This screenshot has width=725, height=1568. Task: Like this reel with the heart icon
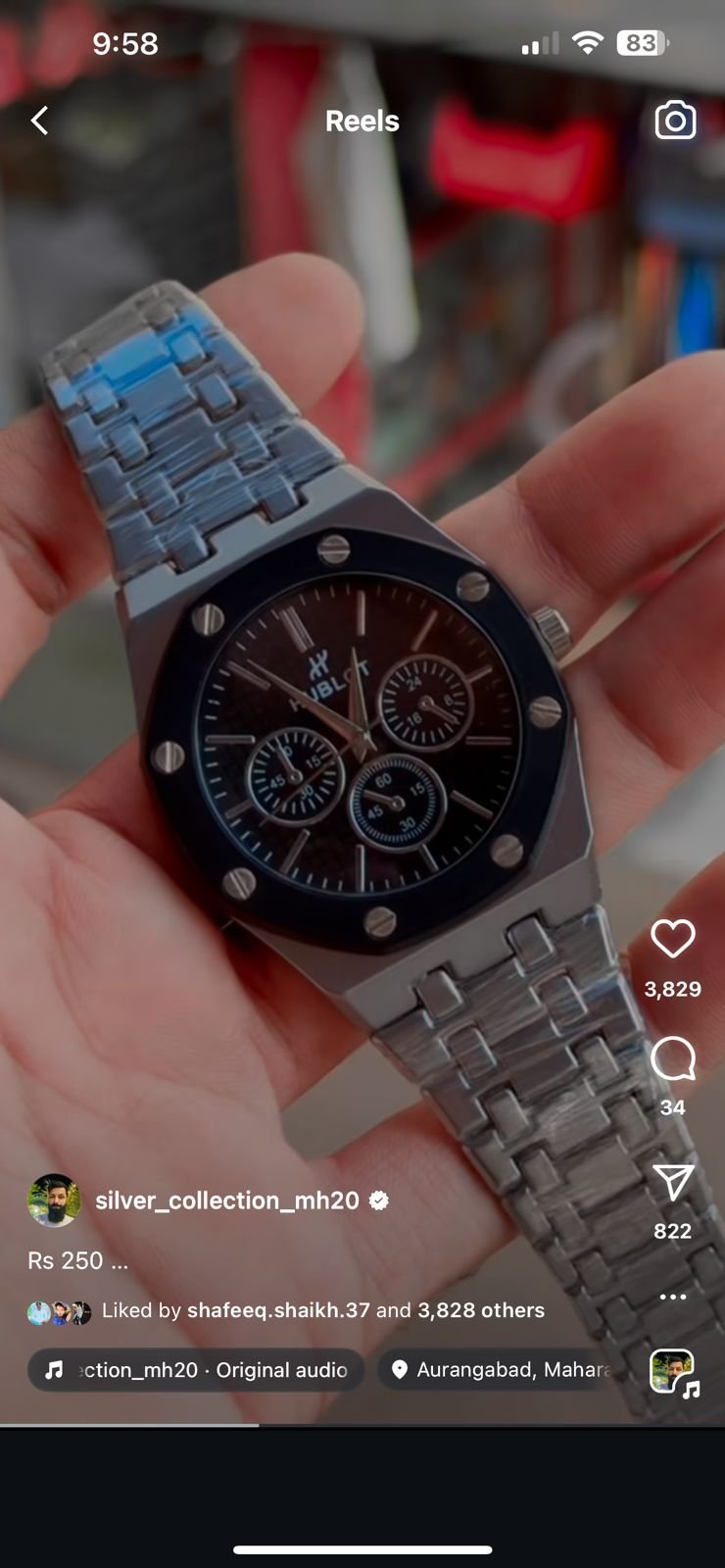pyautogui.click(x=672, y=939)
